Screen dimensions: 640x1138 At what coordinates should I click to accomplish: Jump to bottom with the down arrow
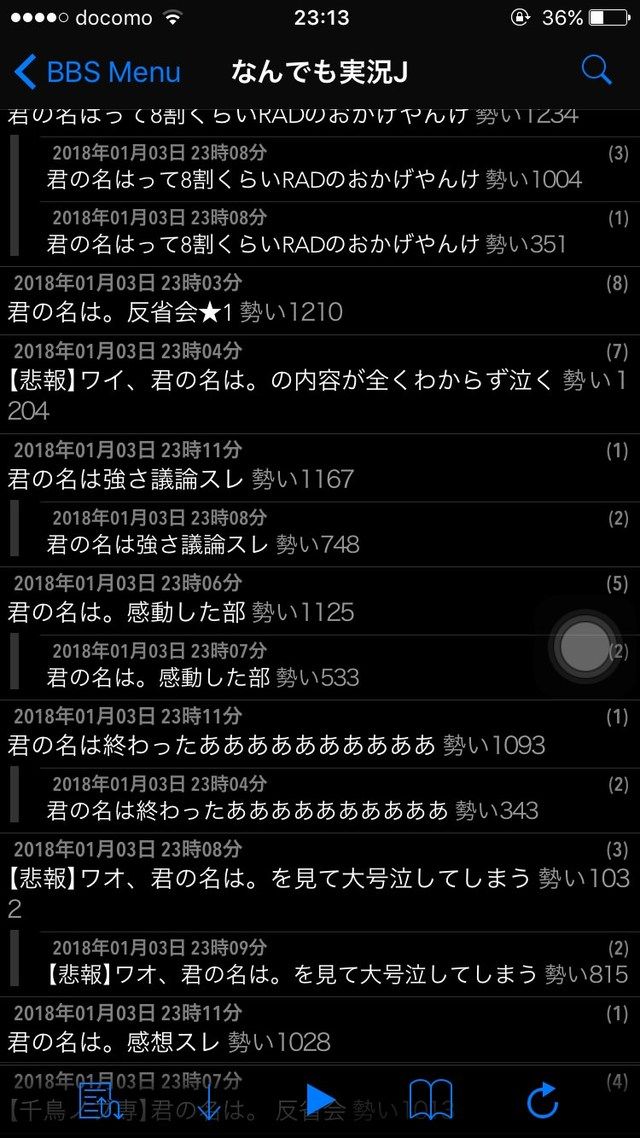[209, 1100]
